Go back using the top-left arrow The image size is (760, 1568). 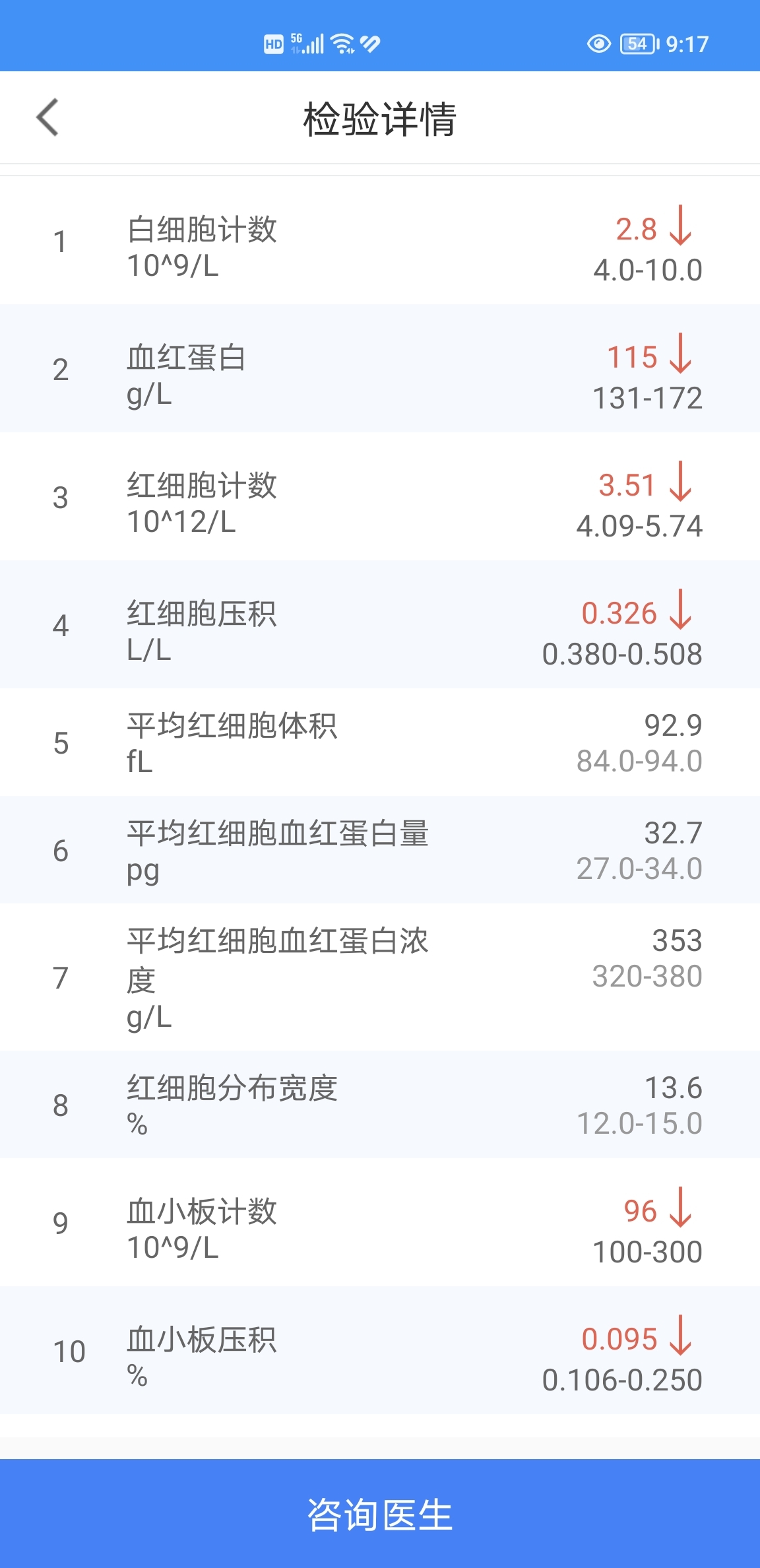[47, 117]
